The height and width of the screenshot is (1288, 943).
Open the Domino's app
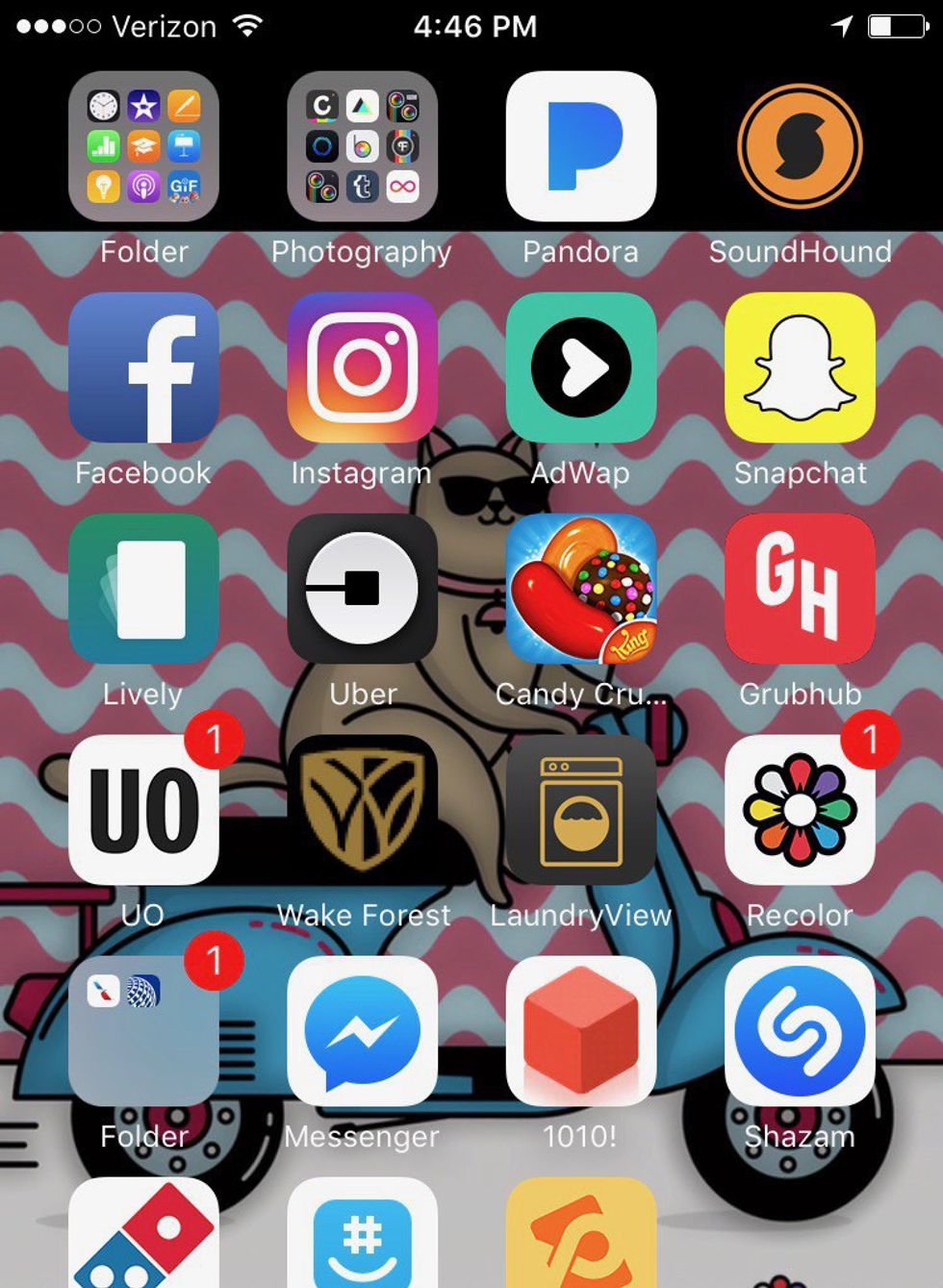143,1236
